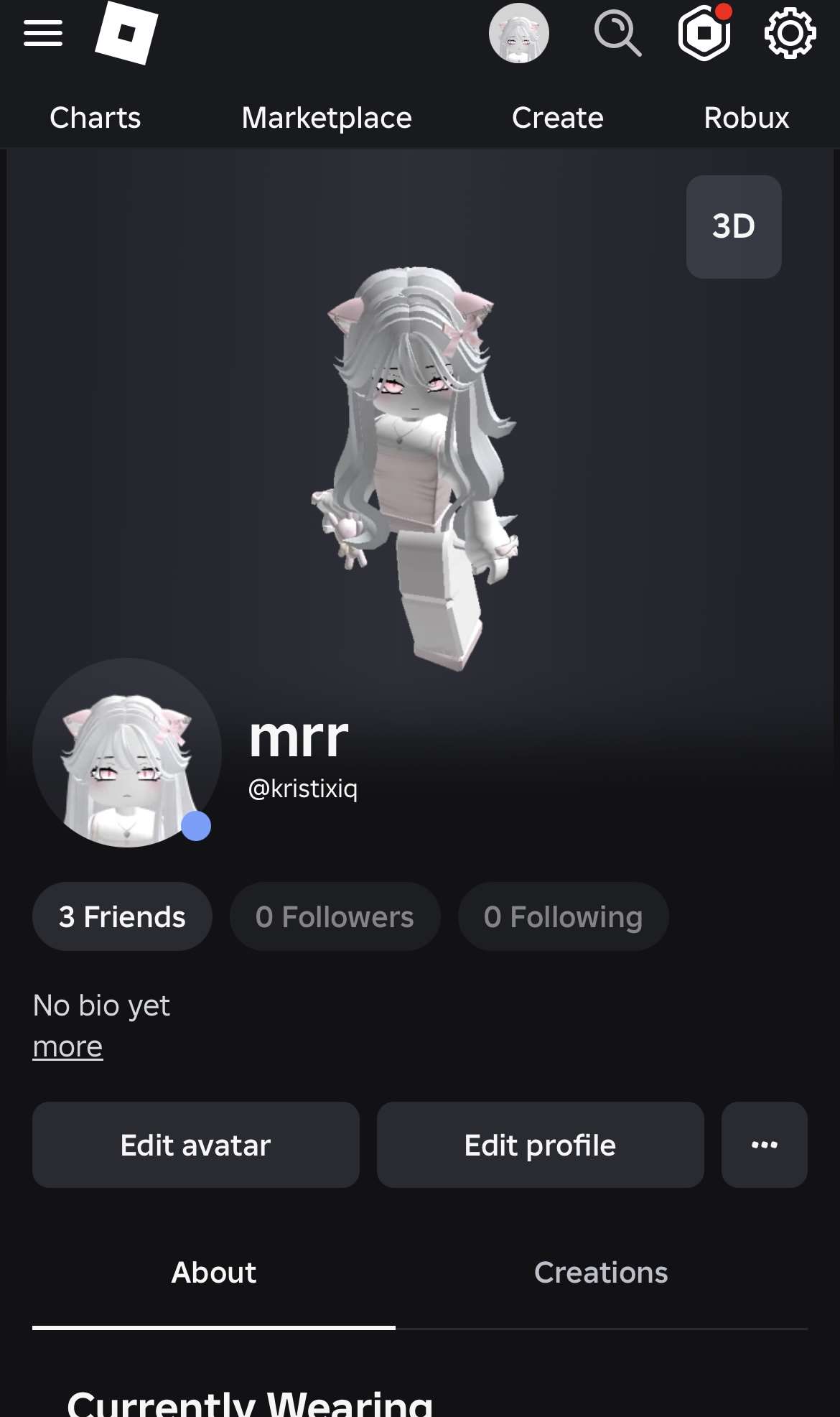The width and height of the screenshot is (840, 1417).
Task: Go to Marketplace
Action: pyautogui.click(x=327, y=118)
